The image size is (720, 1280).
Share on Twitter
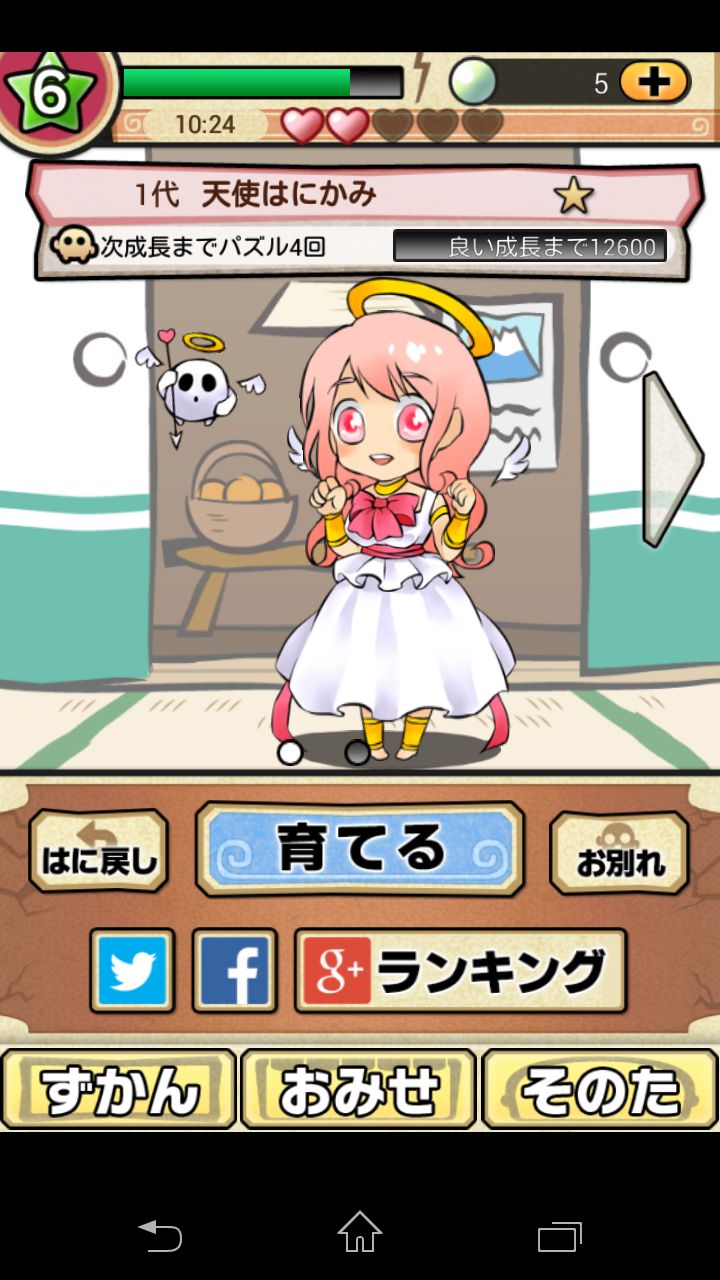pyautogui.click(x=132, y=970)
